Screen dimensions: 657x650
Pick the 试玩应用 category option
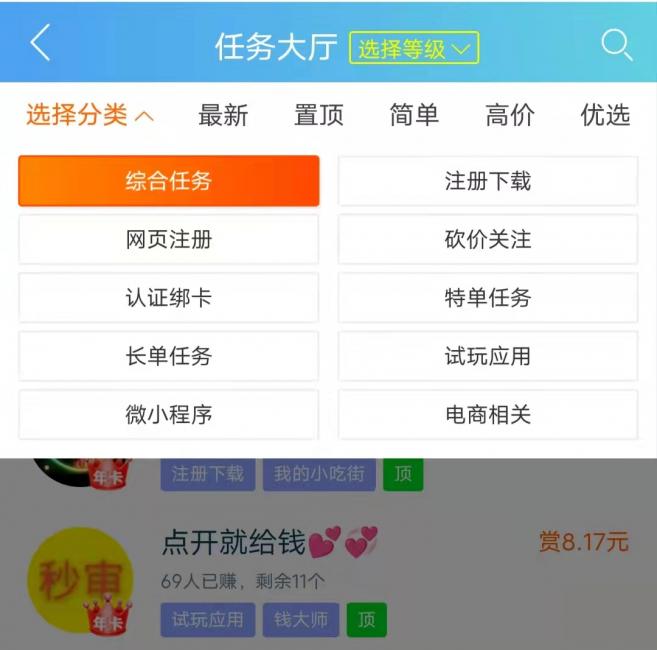point(487,356)
